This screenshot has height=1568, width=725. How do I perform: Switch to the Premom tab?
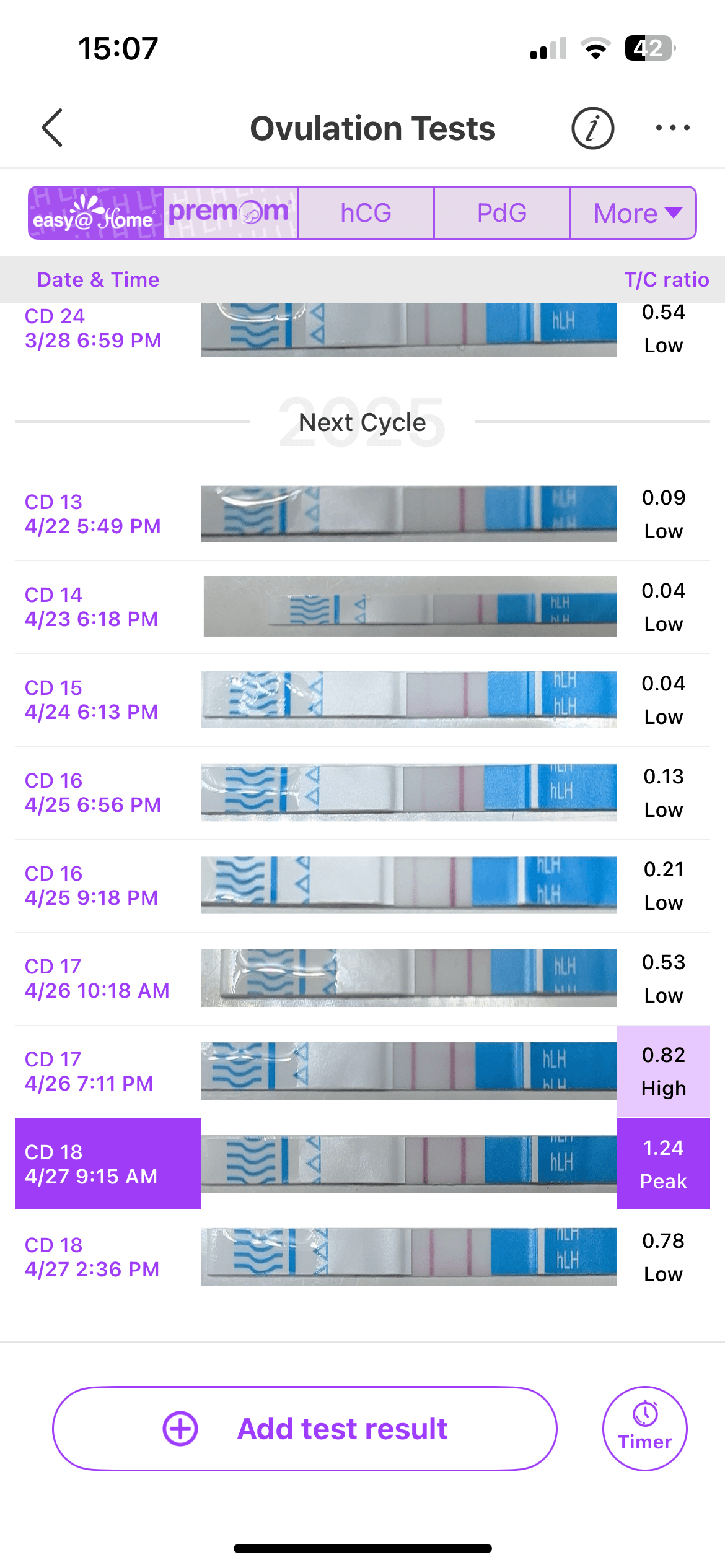click(x=231, y=213)
